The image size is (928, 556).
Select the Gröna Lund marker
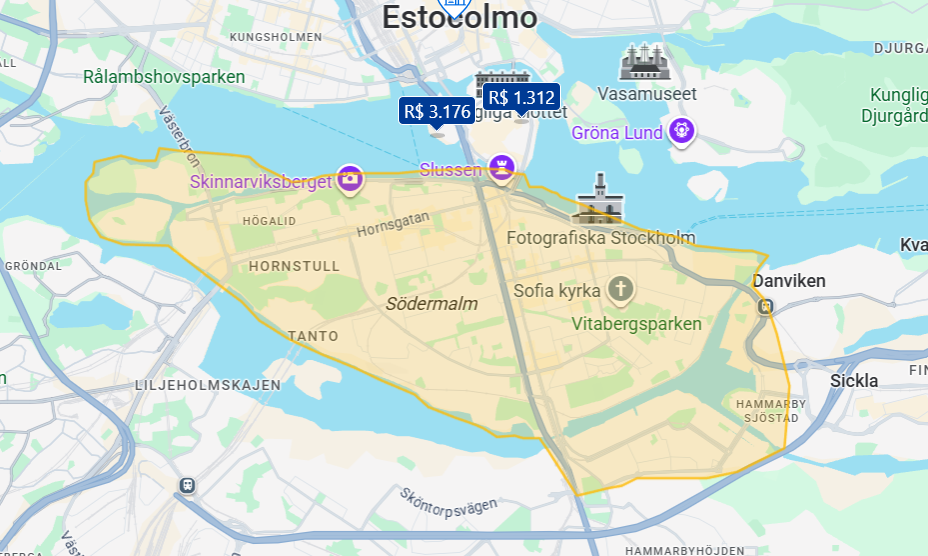pos(682,130)
